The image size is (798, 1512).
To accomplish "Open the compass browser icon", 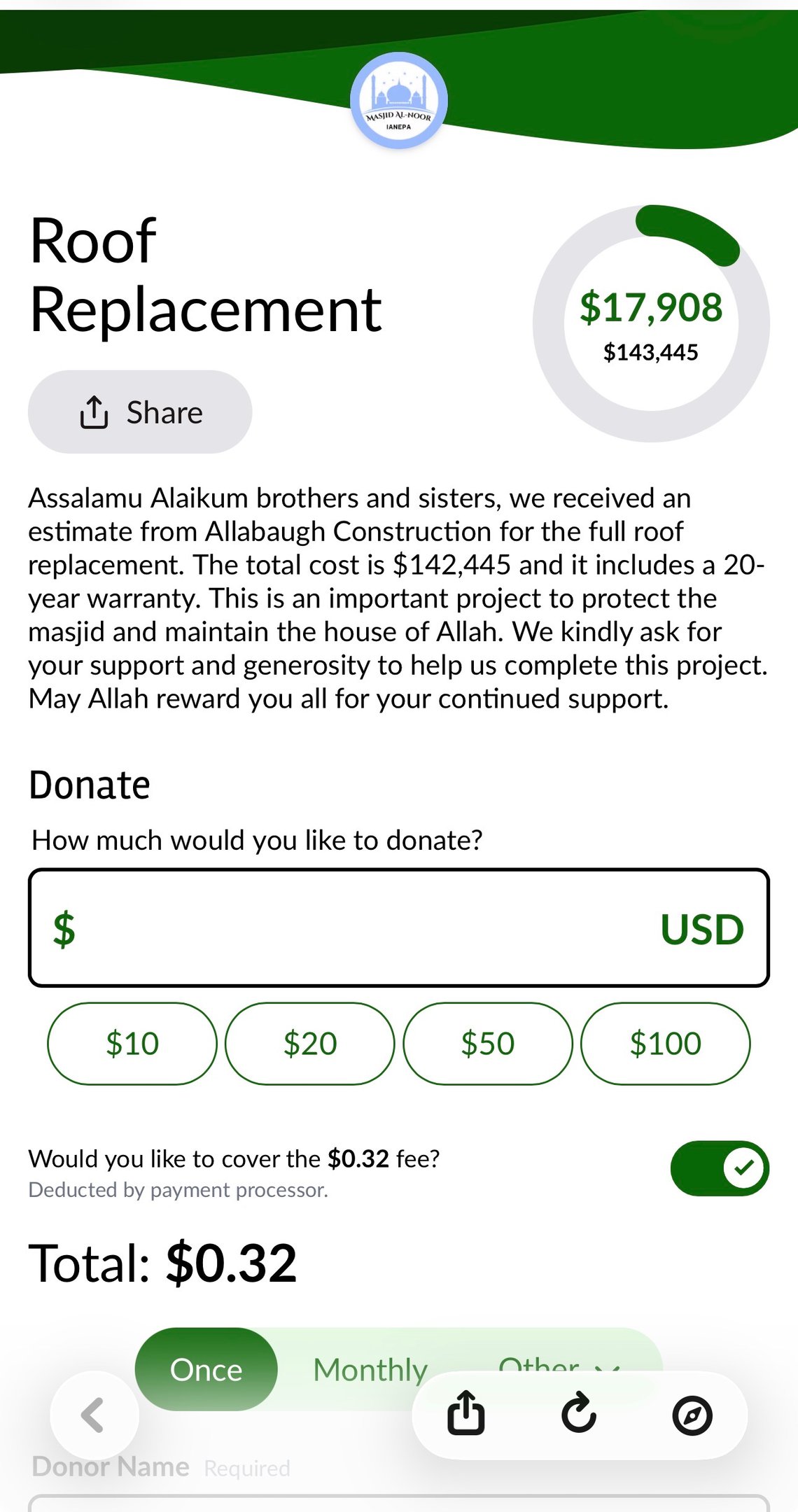I will tap(692, 1415).
